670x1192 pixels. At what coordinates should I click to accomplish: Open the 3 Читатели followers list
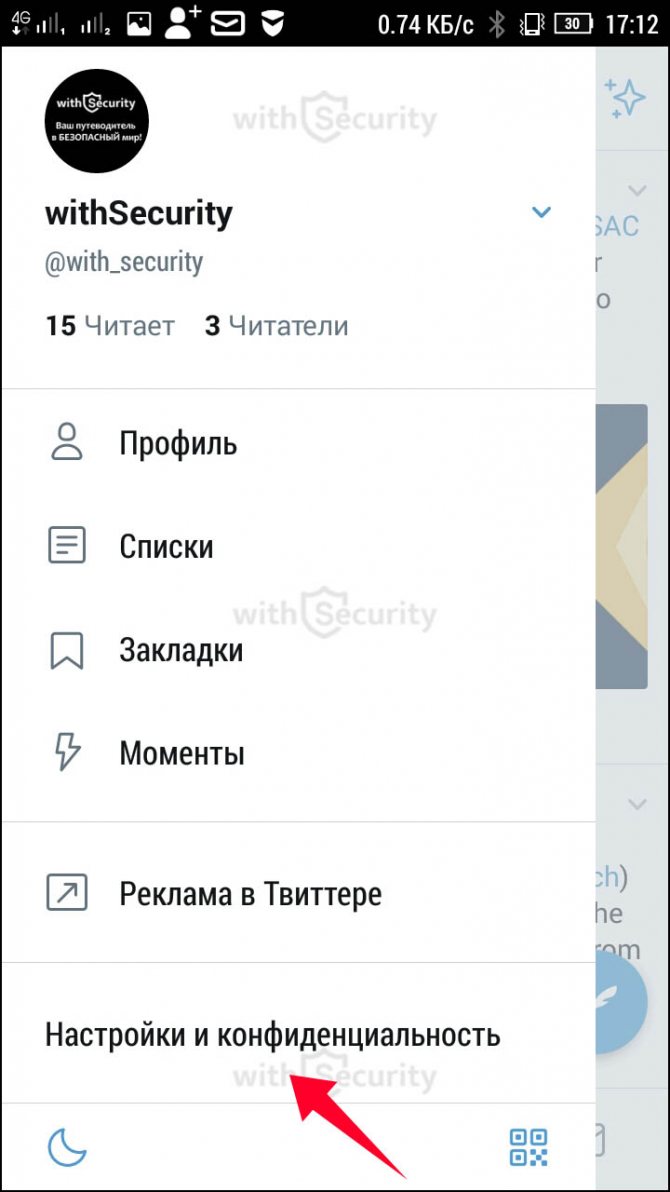pos(277,325)
